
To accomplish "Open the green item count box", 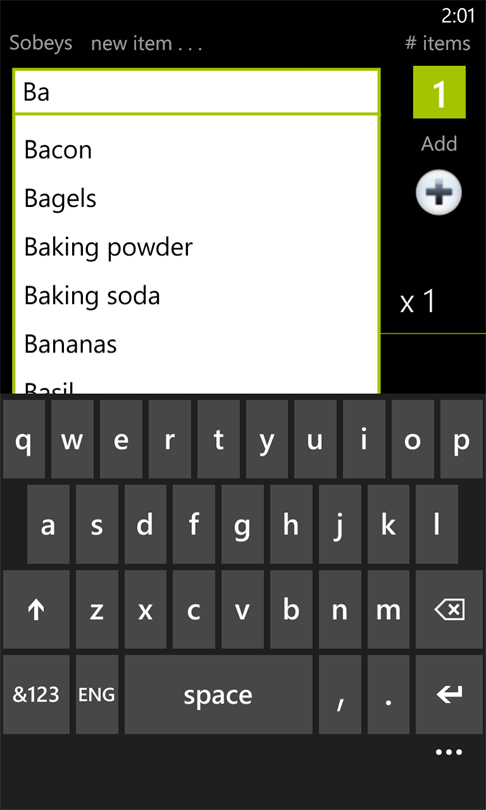I will click(439, 92).
